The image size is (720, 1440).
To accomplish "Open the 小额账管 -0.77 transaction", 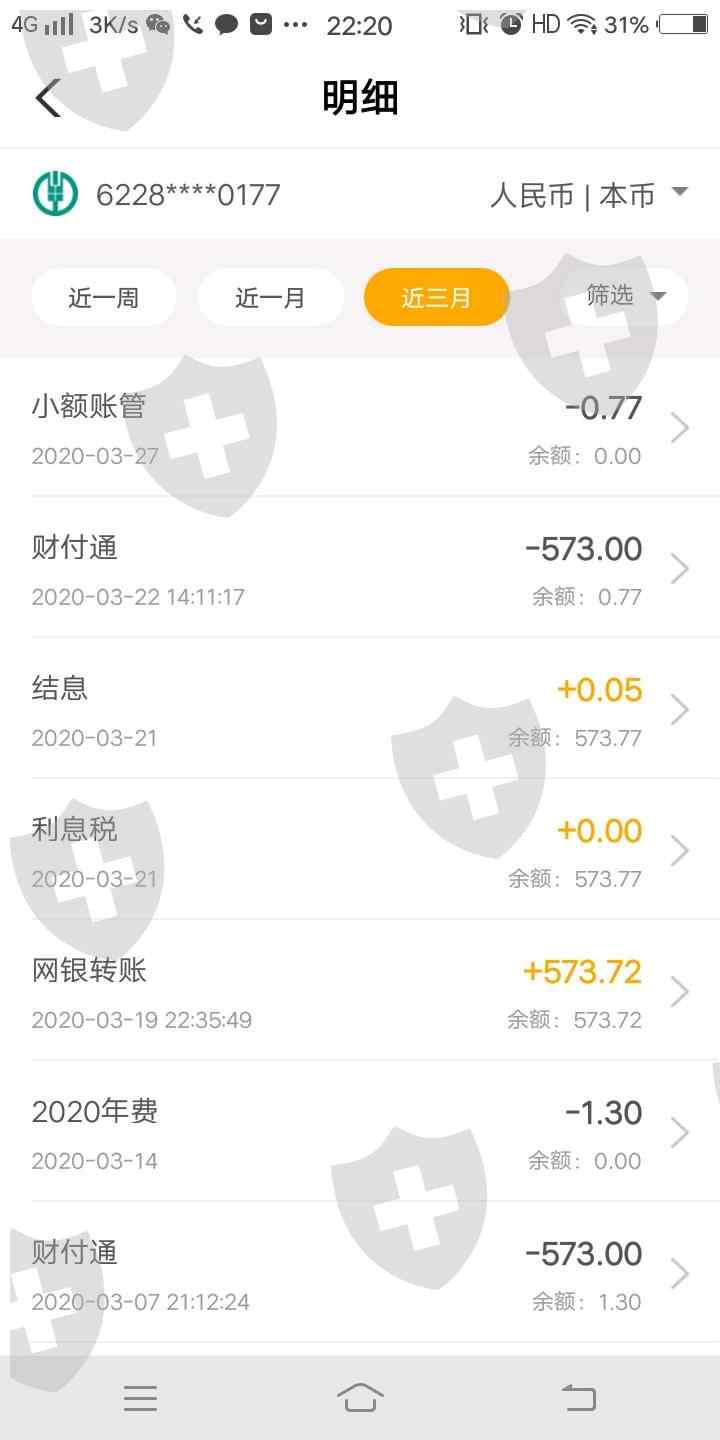I will (x=360, y=428).
